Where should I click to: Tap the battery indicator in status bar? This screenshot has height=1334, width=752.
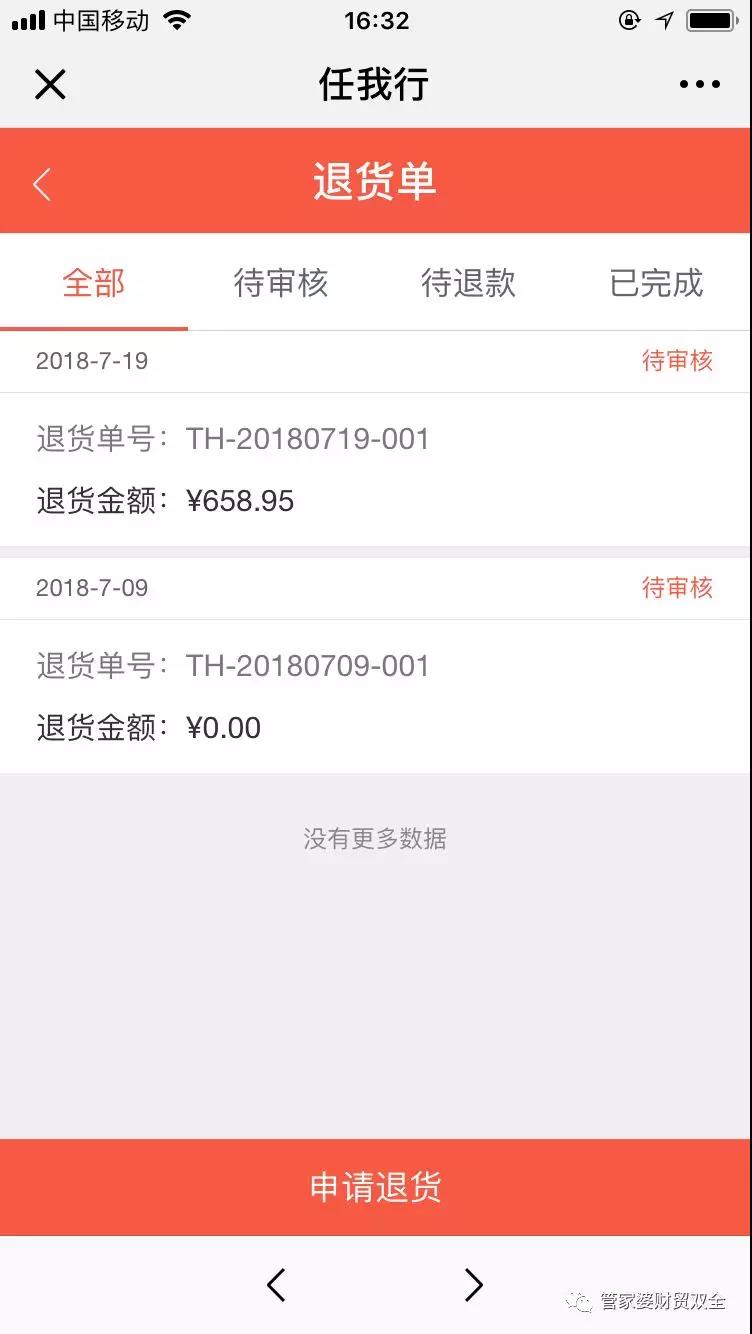coord(712,18)
